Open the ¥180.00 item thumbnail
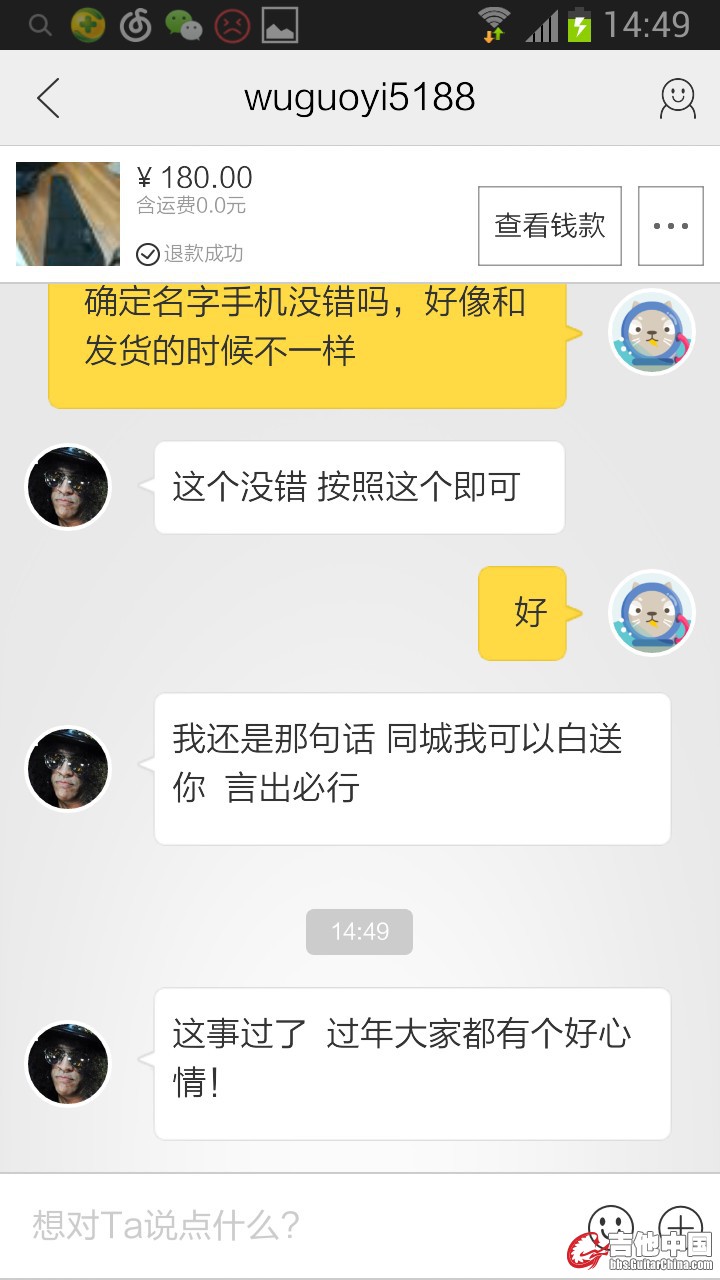Image resolution: width=720 pixels, height=1280 pixels. click(x=68, y=214)
